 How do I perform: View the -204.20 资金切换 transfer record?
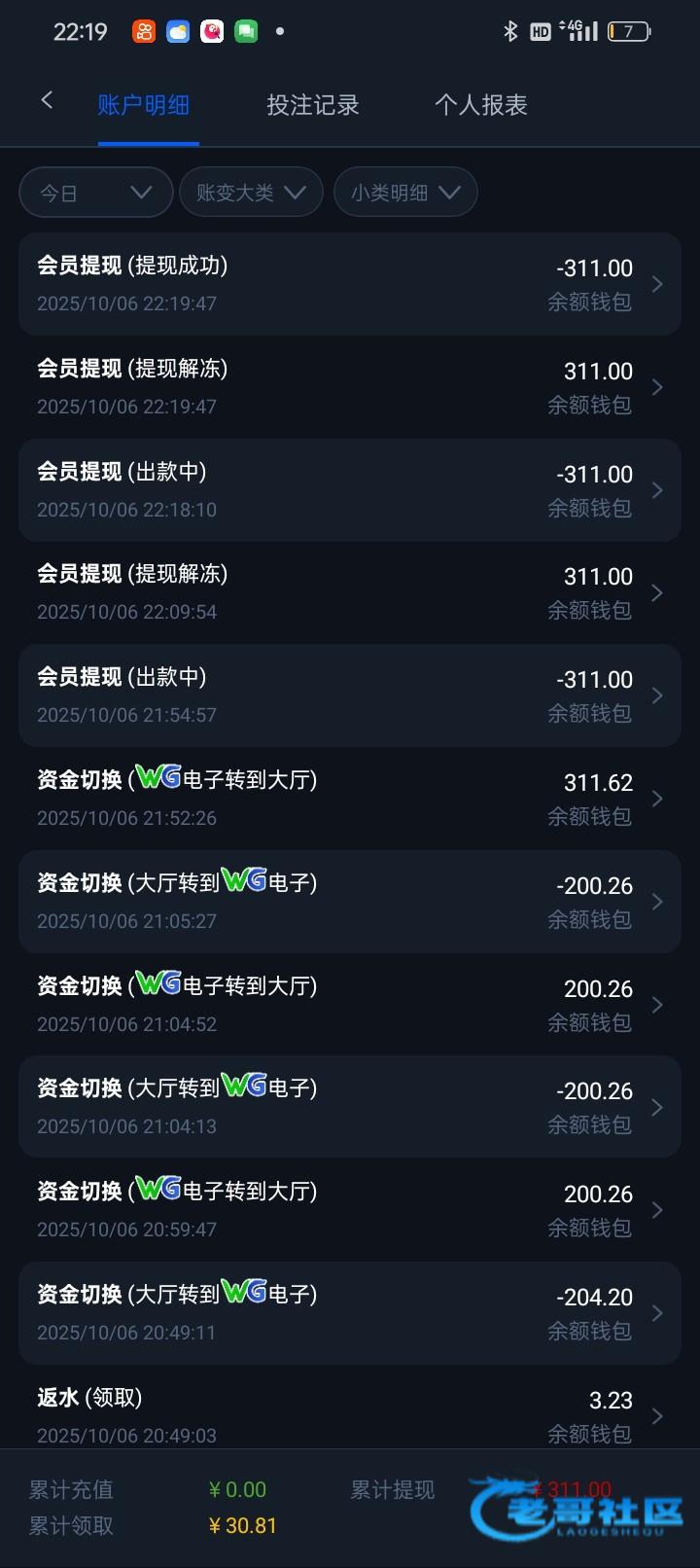(x=350, y=1313)
